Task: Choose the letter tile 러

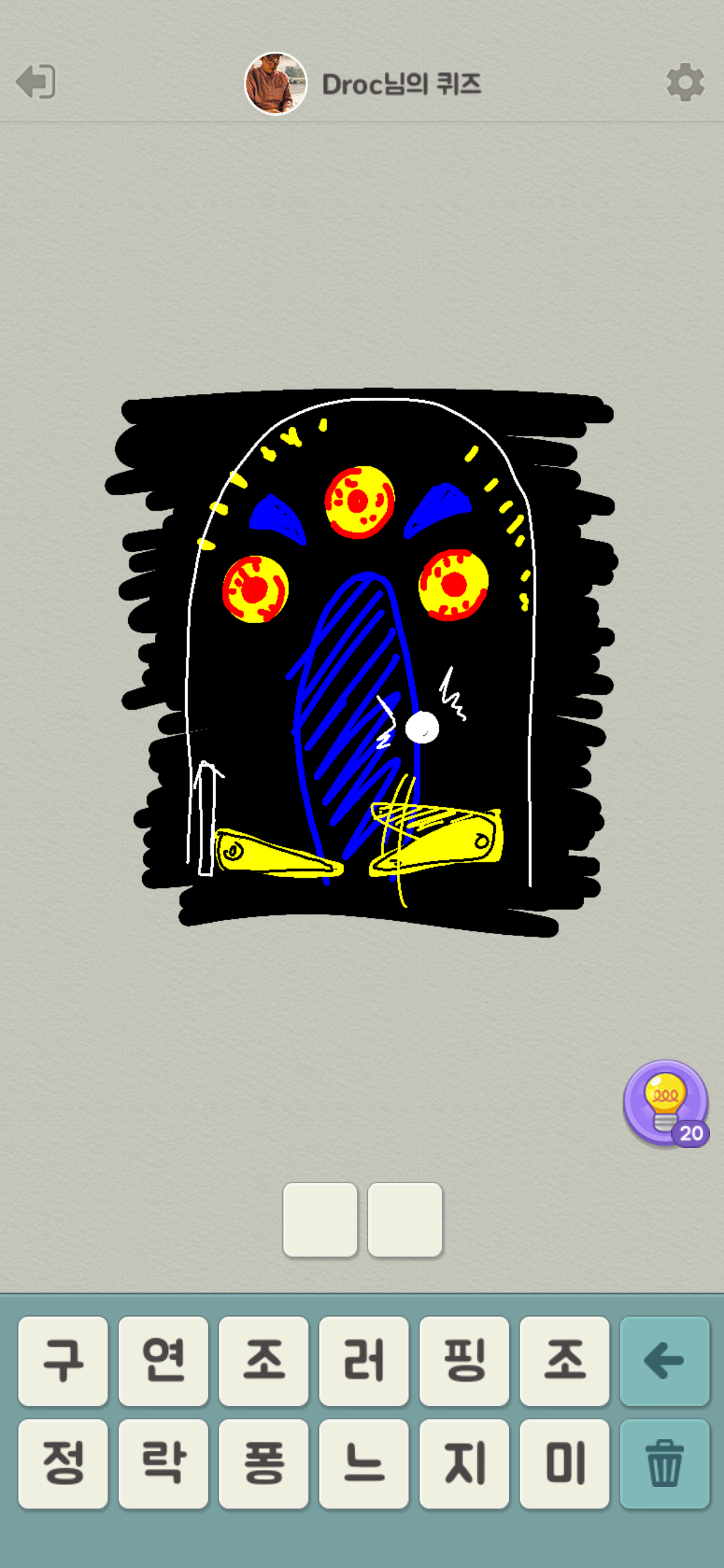Action: point(363,1360)
